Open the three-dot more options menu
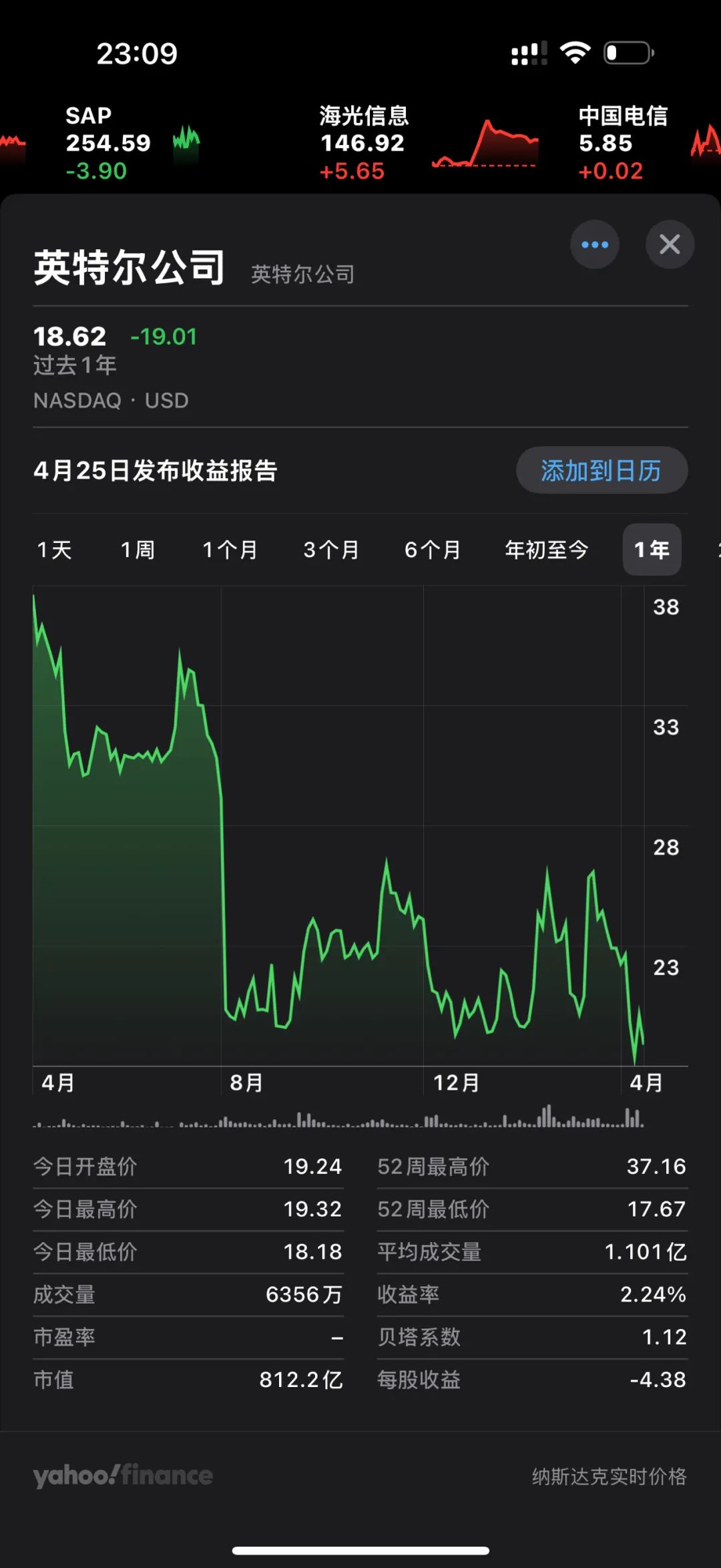The image size is (721, 1568). pyautogui.click(x=594, y=244)
